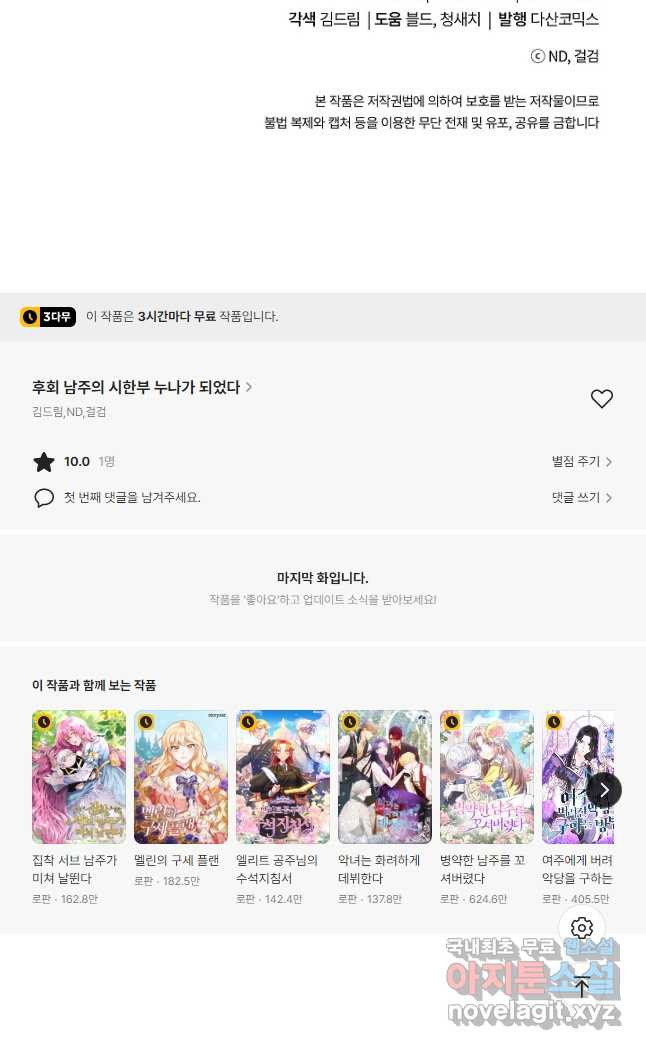Tap 별점 주기 to rate the series

click(581, 462)
